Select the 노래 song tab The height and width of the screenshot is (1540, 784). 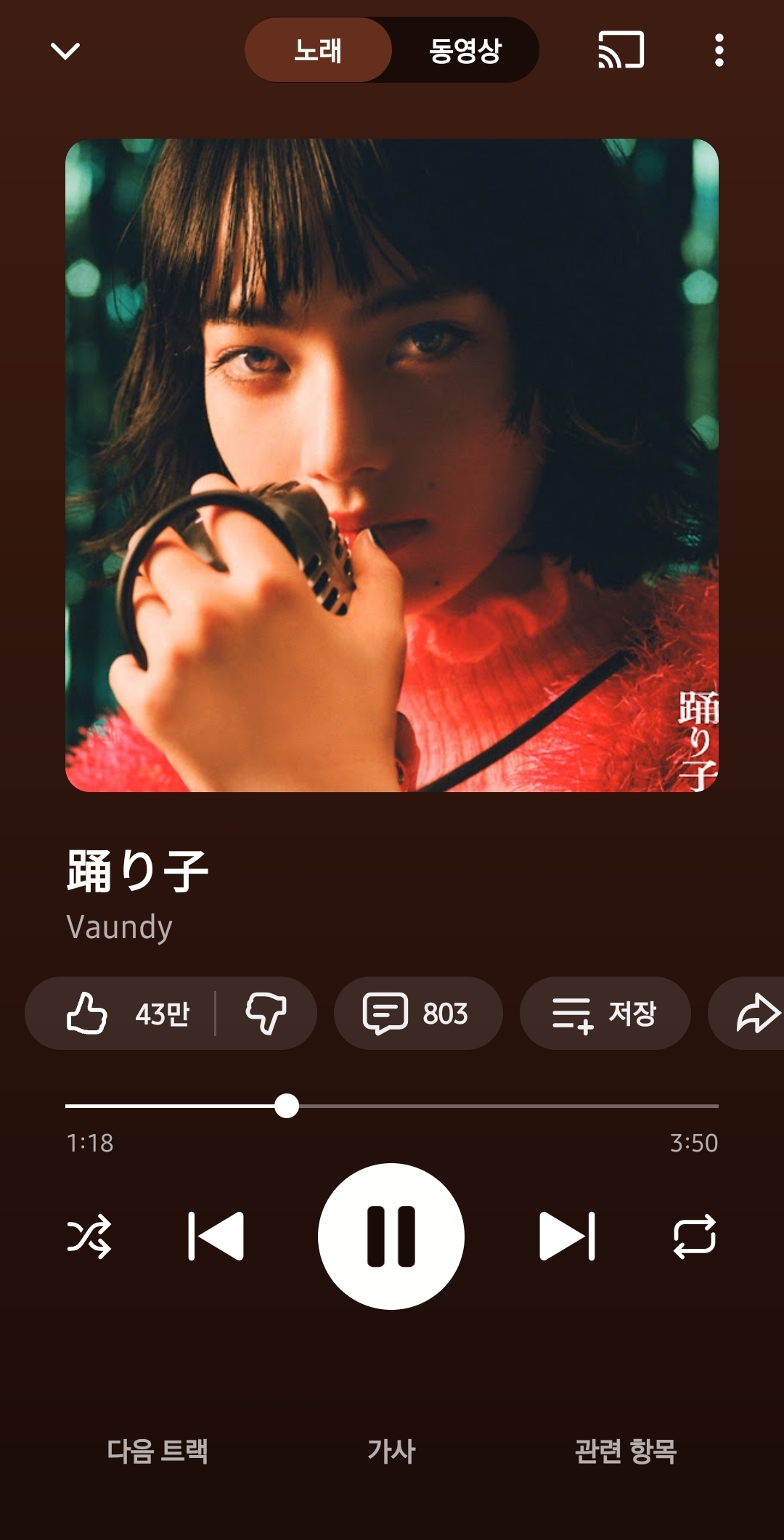point(318,51)
